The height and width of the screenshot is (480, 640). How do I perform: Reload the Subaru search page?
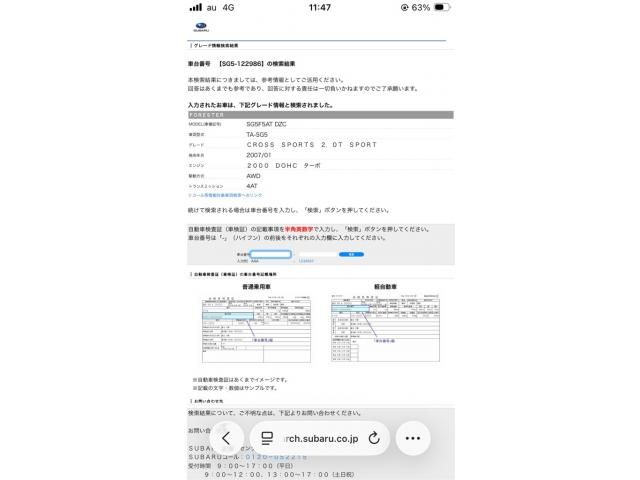[x=373, y=438]
